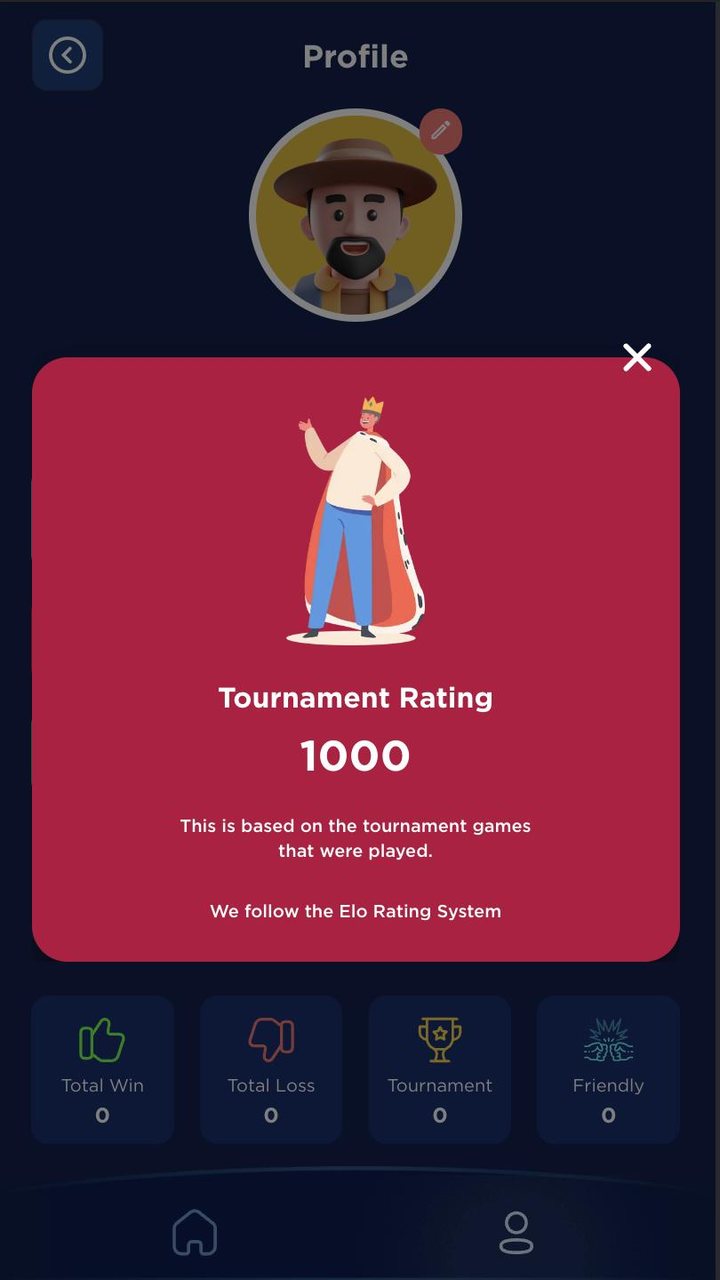Tap the back arrow at top left
Image resolution: width=720 pixels, height=1280 pixels.
tap(67, 55)
